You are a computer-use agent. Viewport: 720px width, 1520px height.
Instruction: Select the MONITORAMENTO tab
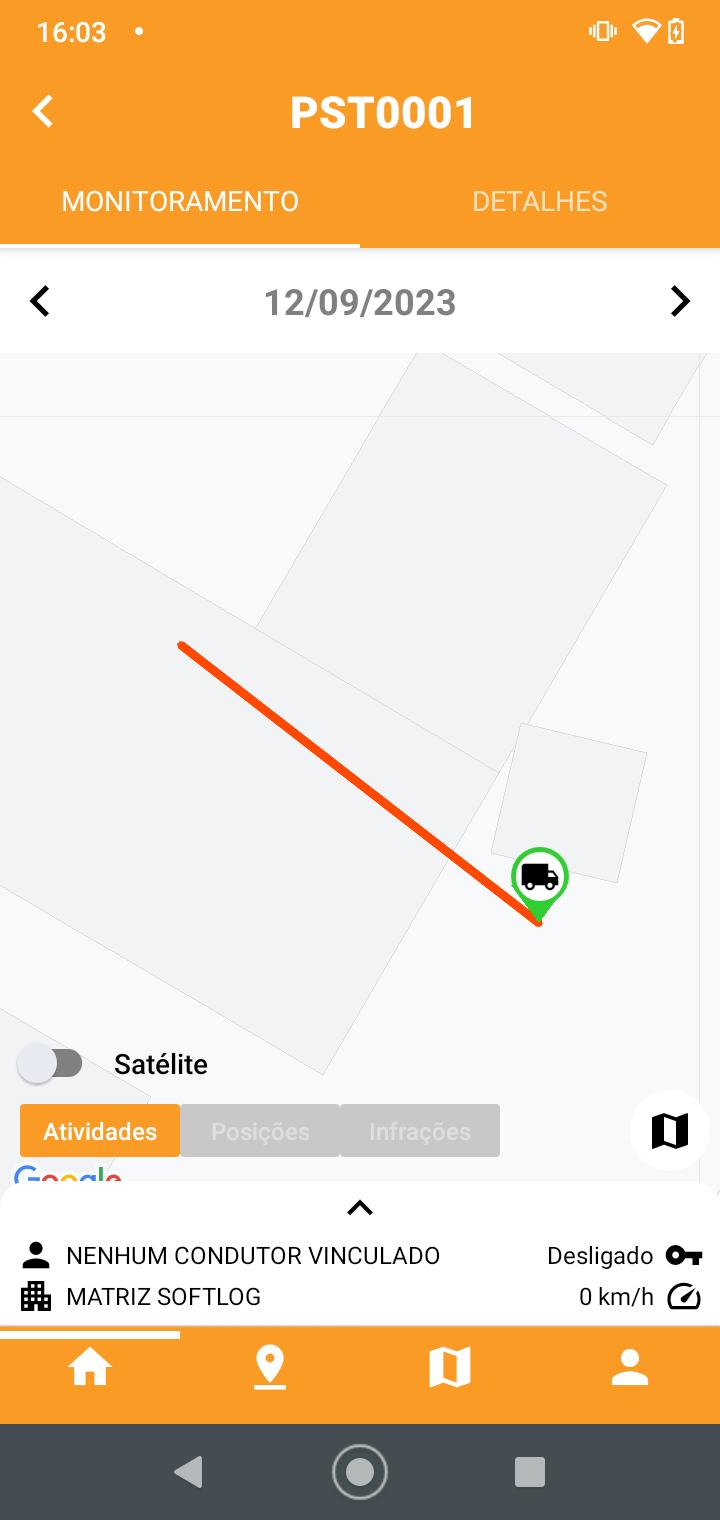click(x=180, y=201)
